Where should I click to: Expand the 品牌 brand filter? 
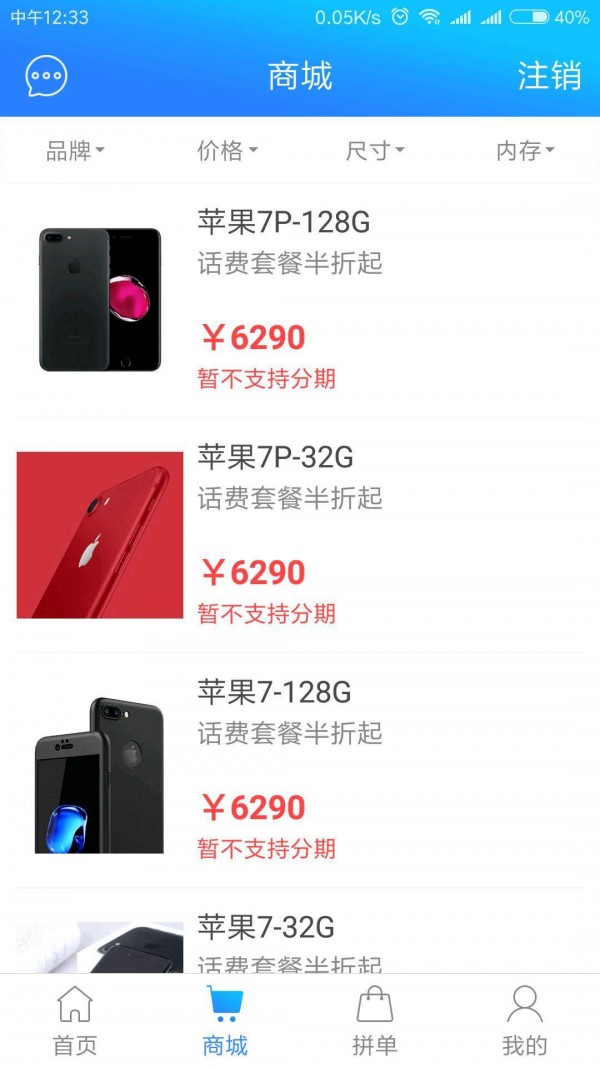click(x=75, y=151)
